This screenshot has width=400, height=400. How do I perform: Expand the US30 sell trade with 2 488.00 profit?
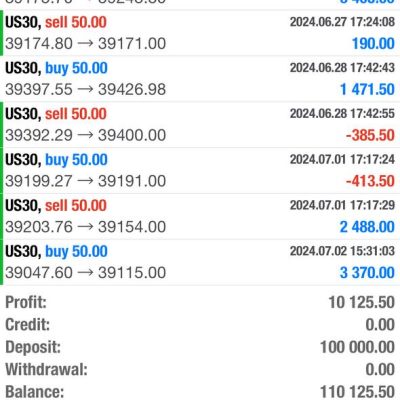[x=200, y=216]
